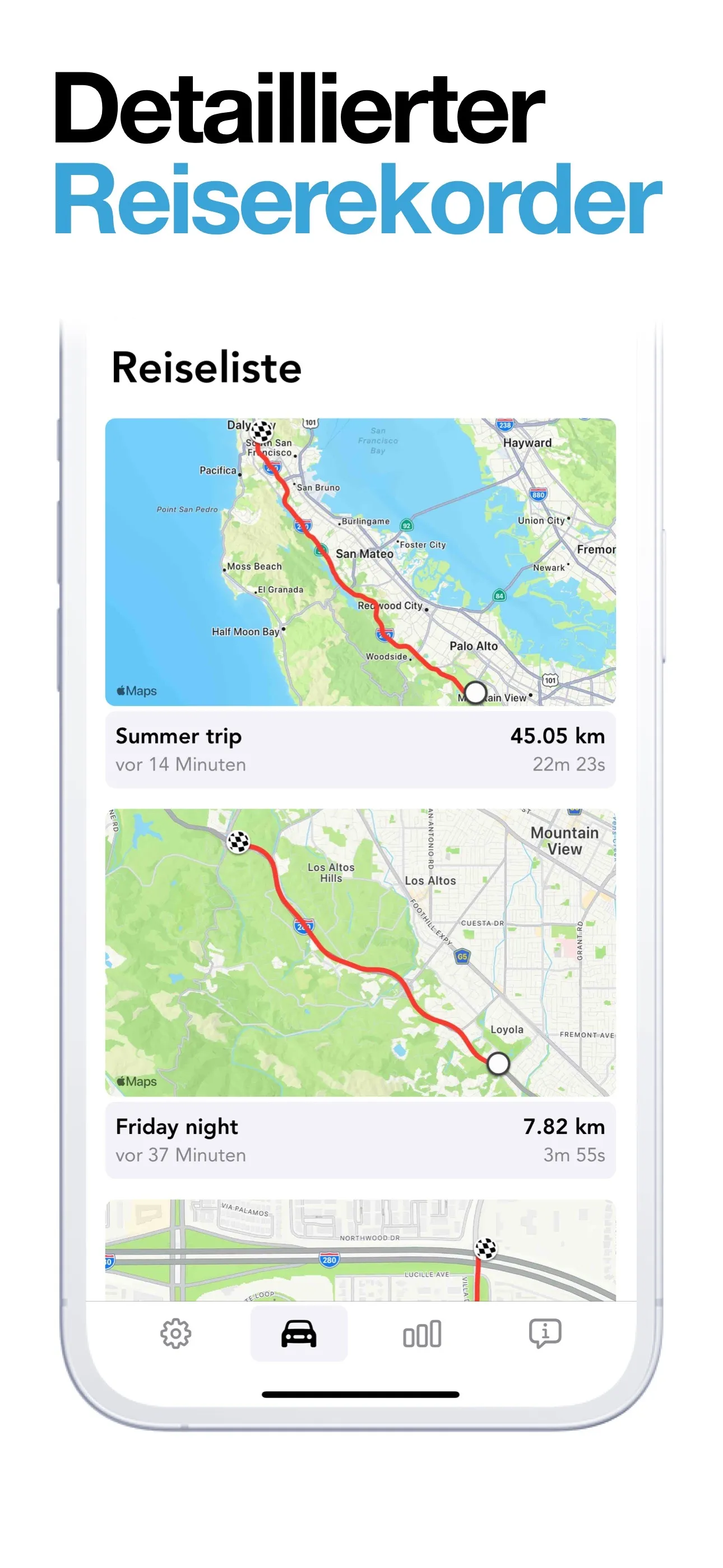Screen dimensions: 723x1568
Task: Click the Apple Maps logo on Summer trip map
Action: tap(137, 691)
